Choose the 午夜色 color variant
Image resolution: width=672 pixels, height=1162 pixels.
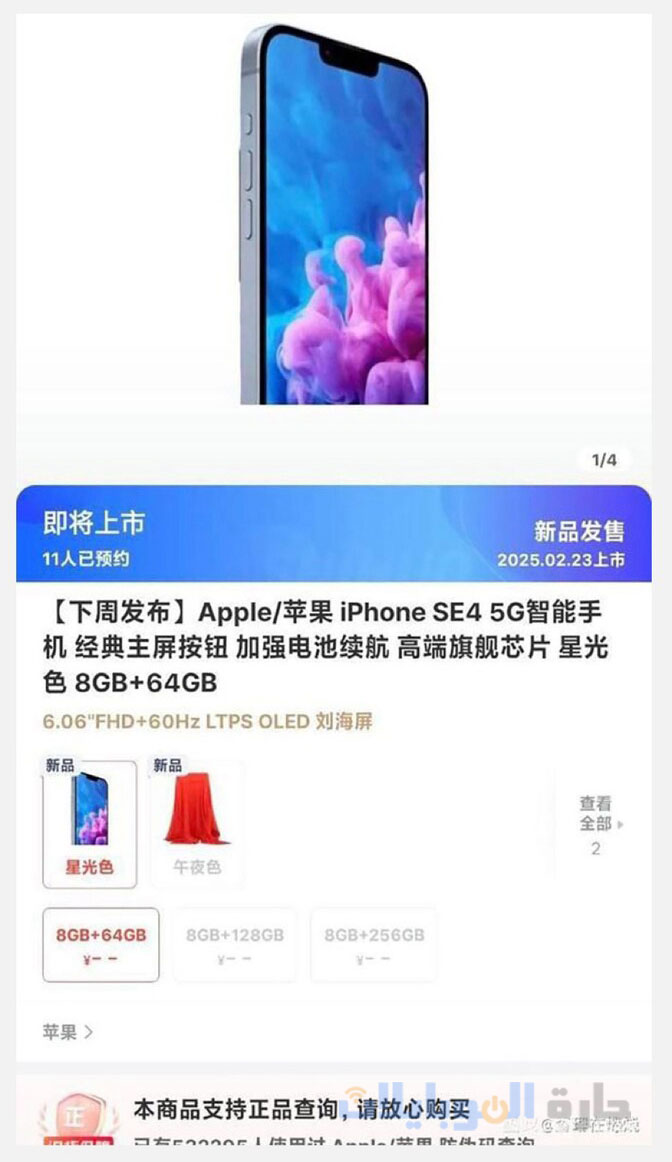point(197,823)
